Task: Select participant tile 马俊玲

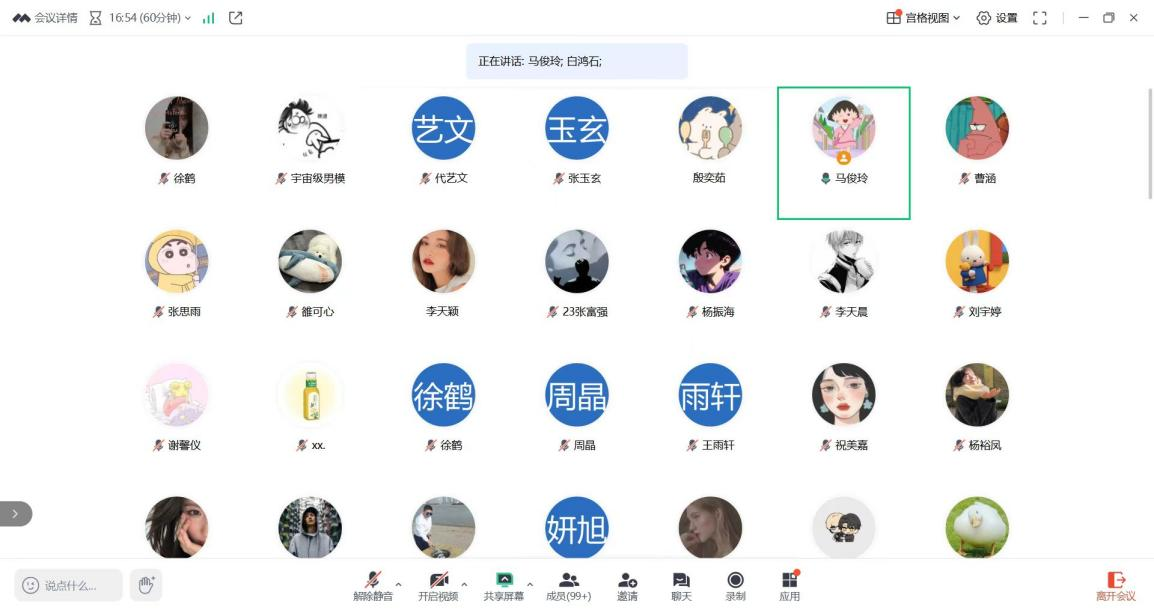Action: (x=843, y=152)
